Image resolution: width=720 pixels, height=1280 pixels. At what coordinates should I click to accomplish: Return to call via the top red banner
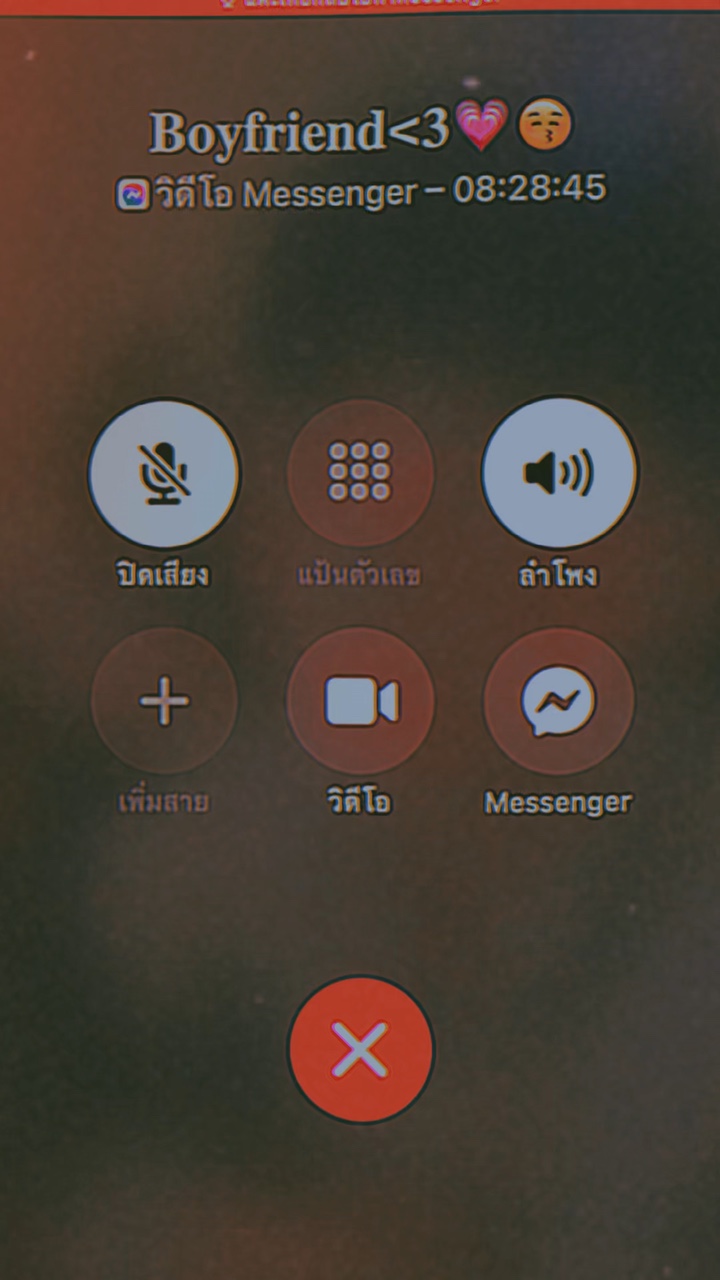point(360,5)
